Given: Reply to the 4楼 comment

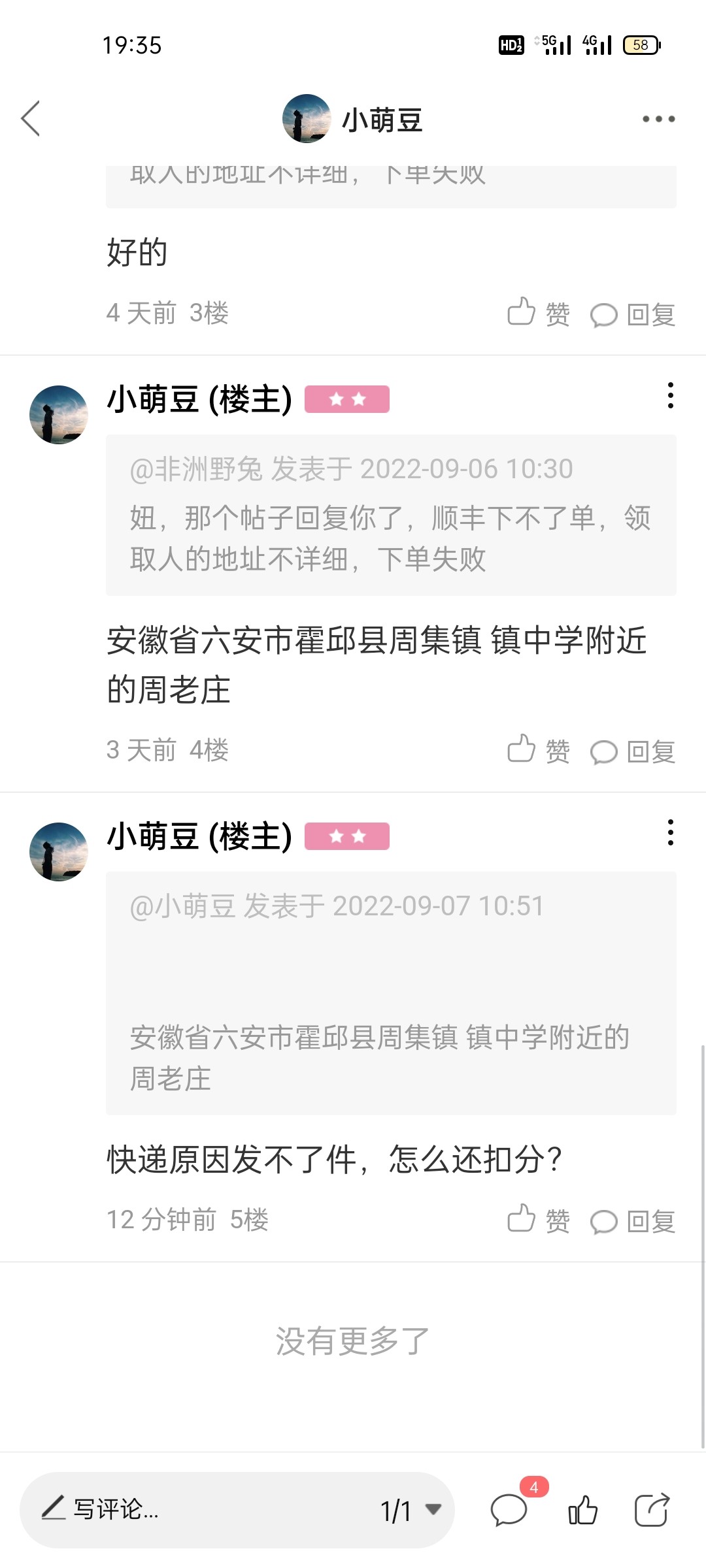Looking at the screenshot, I should click(x=633, y=751).
